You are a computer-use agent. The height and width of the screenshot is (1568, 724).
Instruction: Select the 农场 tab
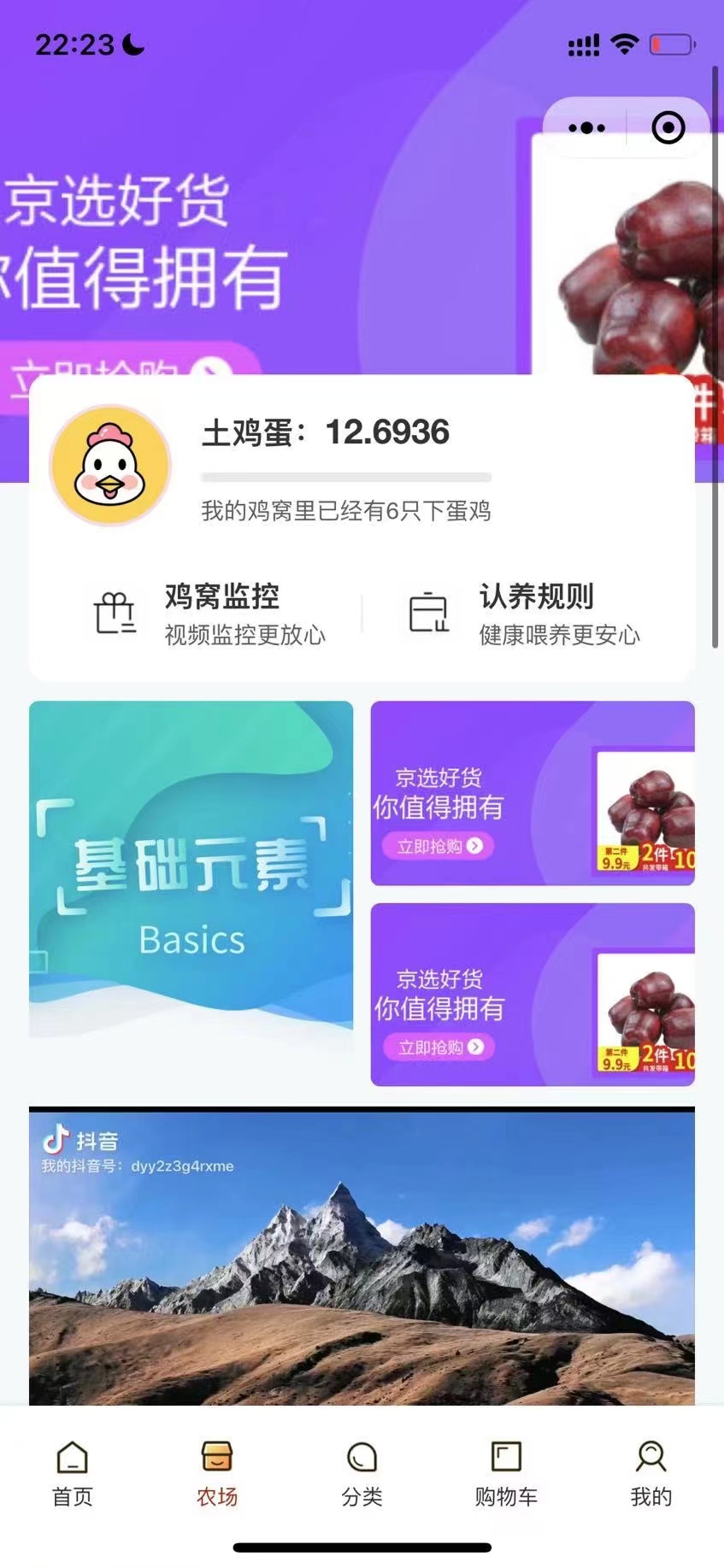pyautogui.click(x=217, y=1474)
